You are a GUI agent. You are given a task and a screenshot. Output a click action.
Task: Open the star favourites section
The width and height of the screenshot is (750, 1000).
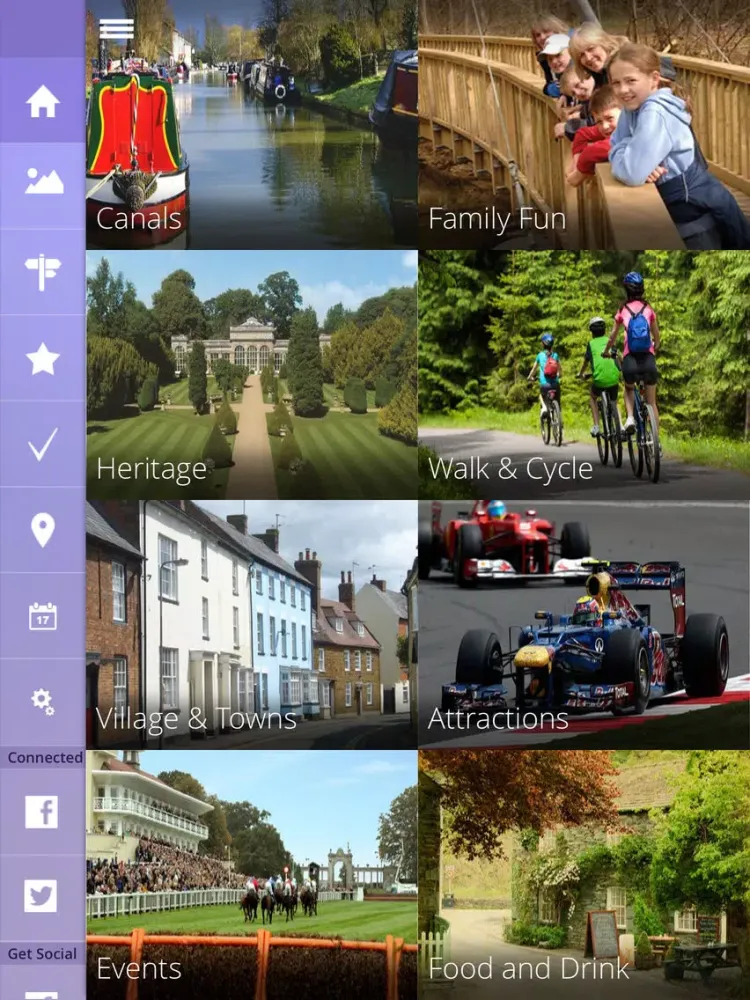pyautogui.click(x=42, y=358)
